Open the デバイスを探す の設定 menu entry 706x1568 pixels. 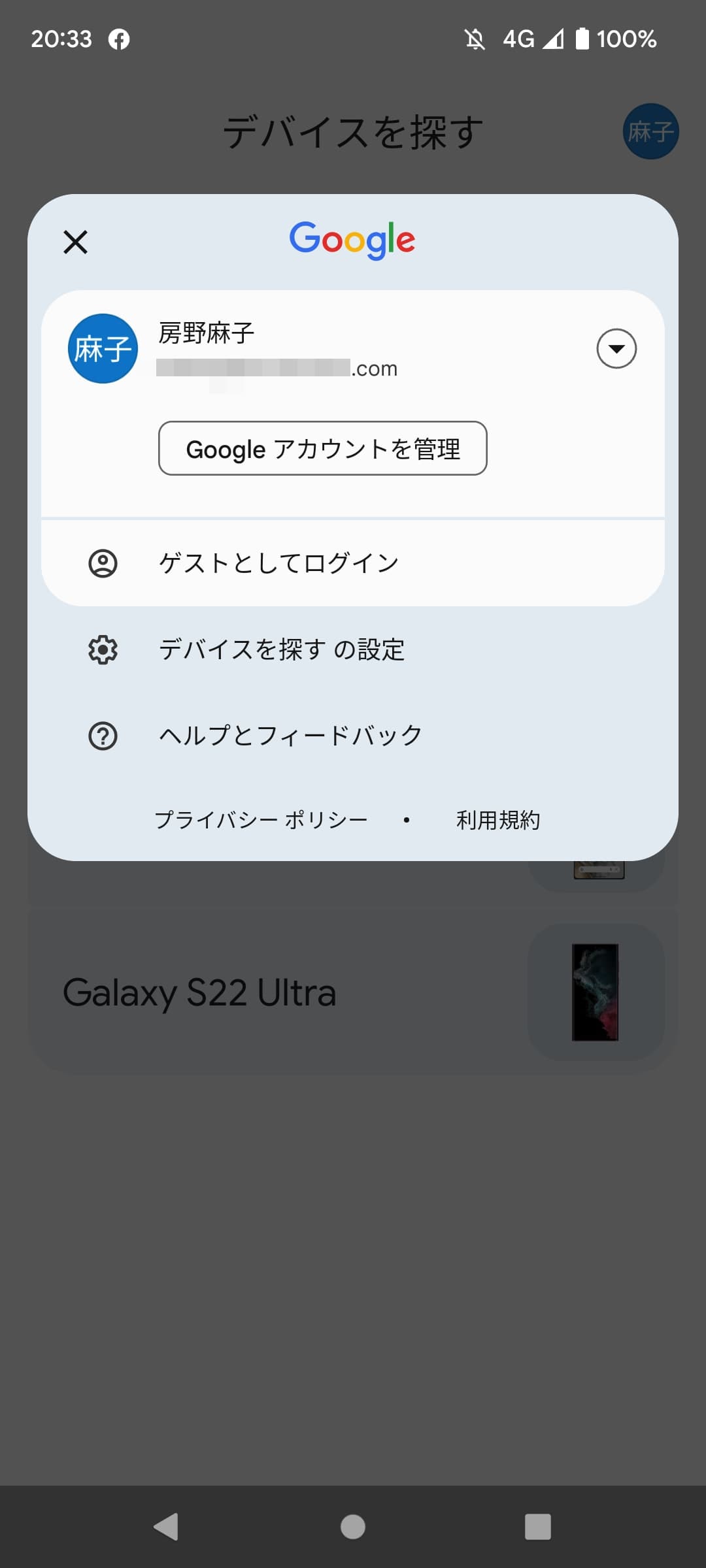coord(282,648)
